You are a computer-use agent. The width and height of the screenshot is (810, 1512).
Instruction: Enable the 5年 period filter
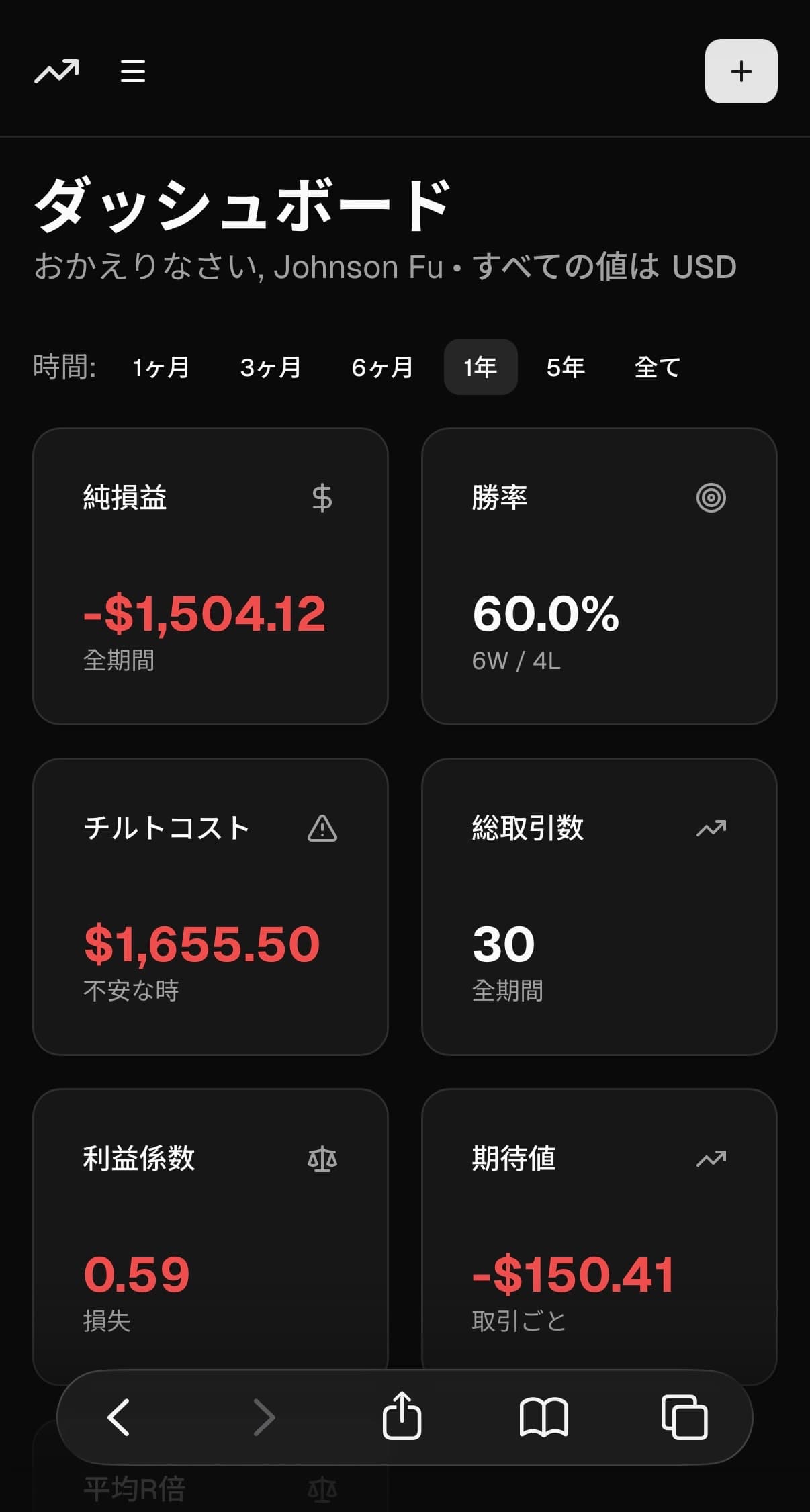(566, 367)
